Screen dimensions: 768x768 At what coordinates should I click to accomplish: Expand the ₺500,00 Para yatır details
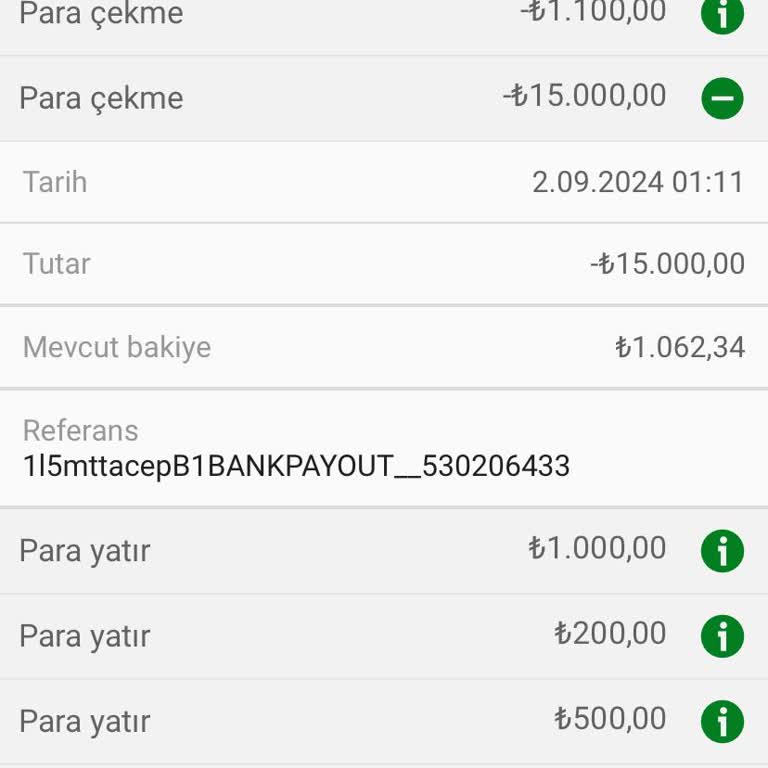pyautogui.click(x=722, y=720)
